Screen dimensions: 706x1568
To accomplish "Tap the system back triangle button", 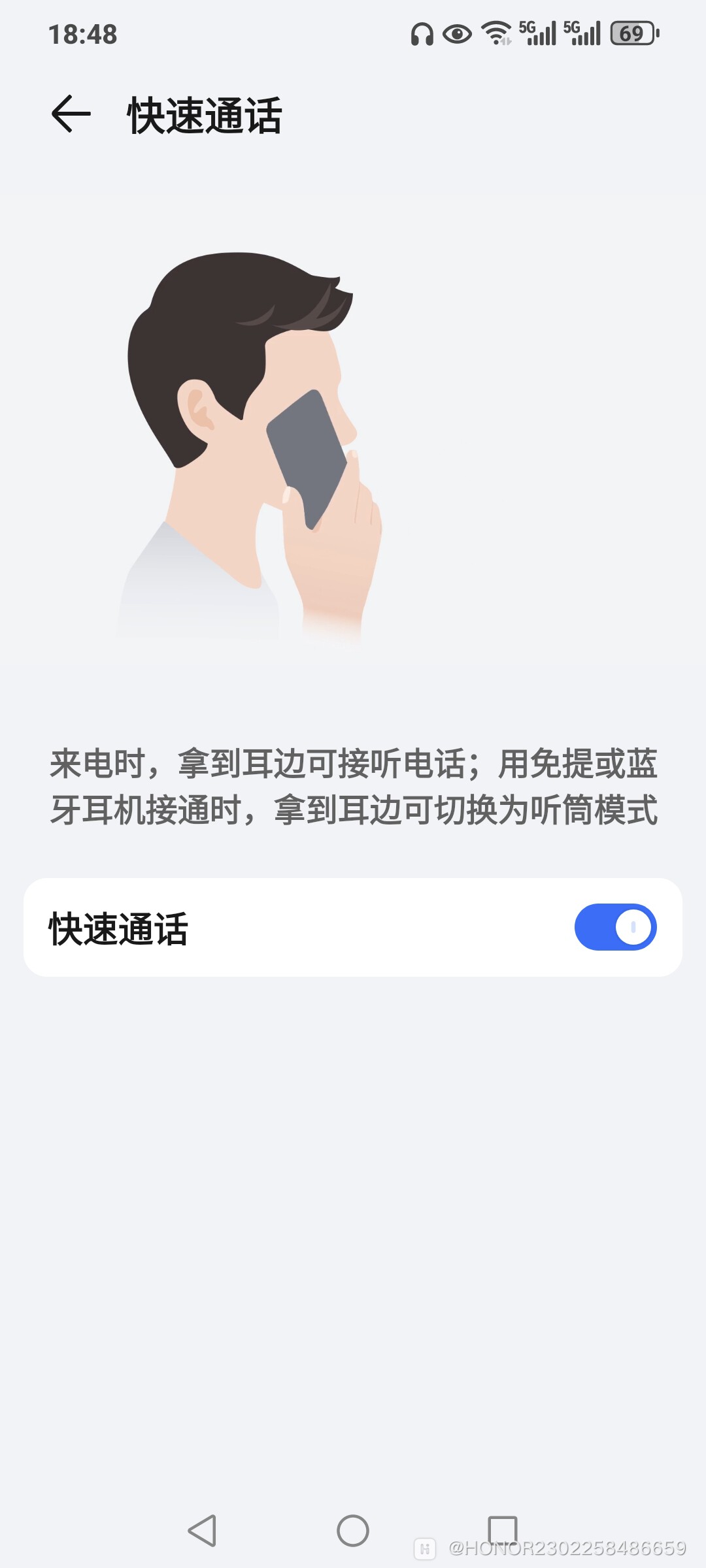I will click(202, 1530).
